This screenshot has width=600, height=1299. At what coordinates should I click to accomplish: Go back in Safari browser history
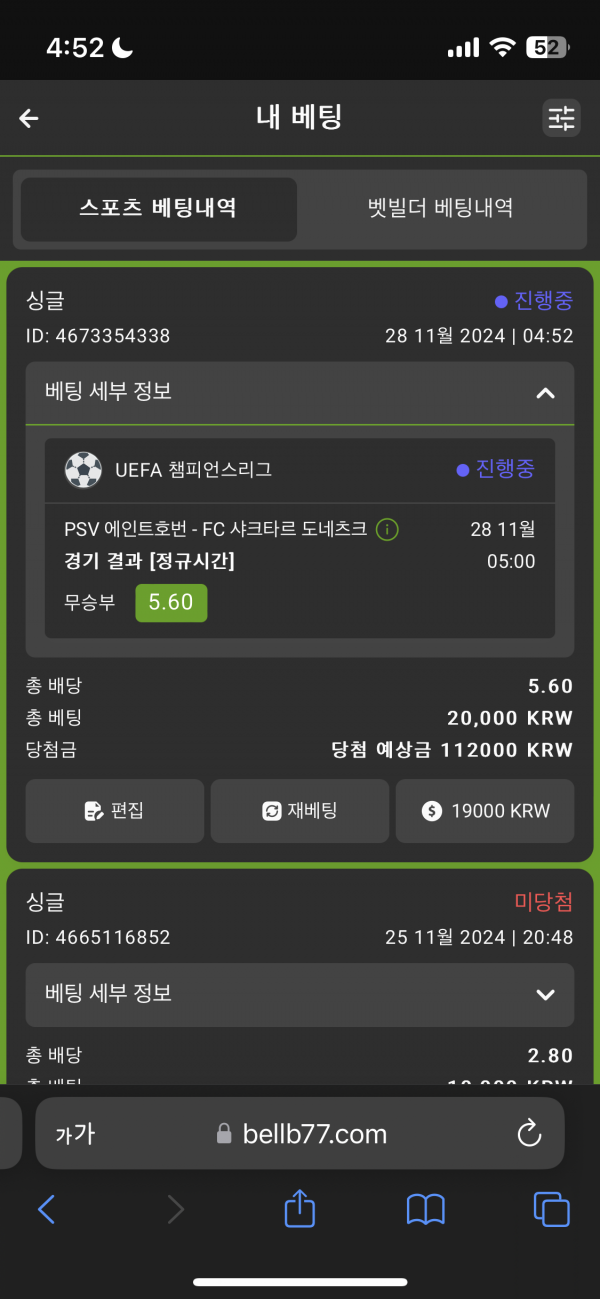[x=46, y=1210]
